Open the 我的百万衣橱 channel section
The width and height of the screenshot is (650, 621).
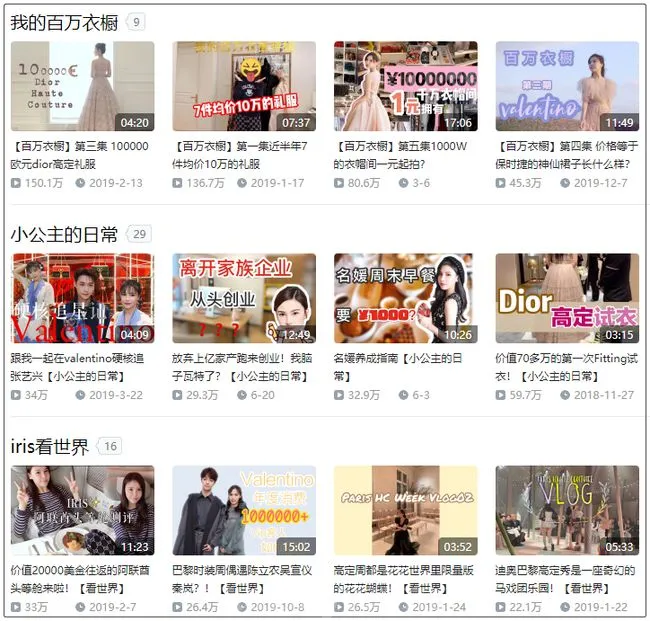64,22
